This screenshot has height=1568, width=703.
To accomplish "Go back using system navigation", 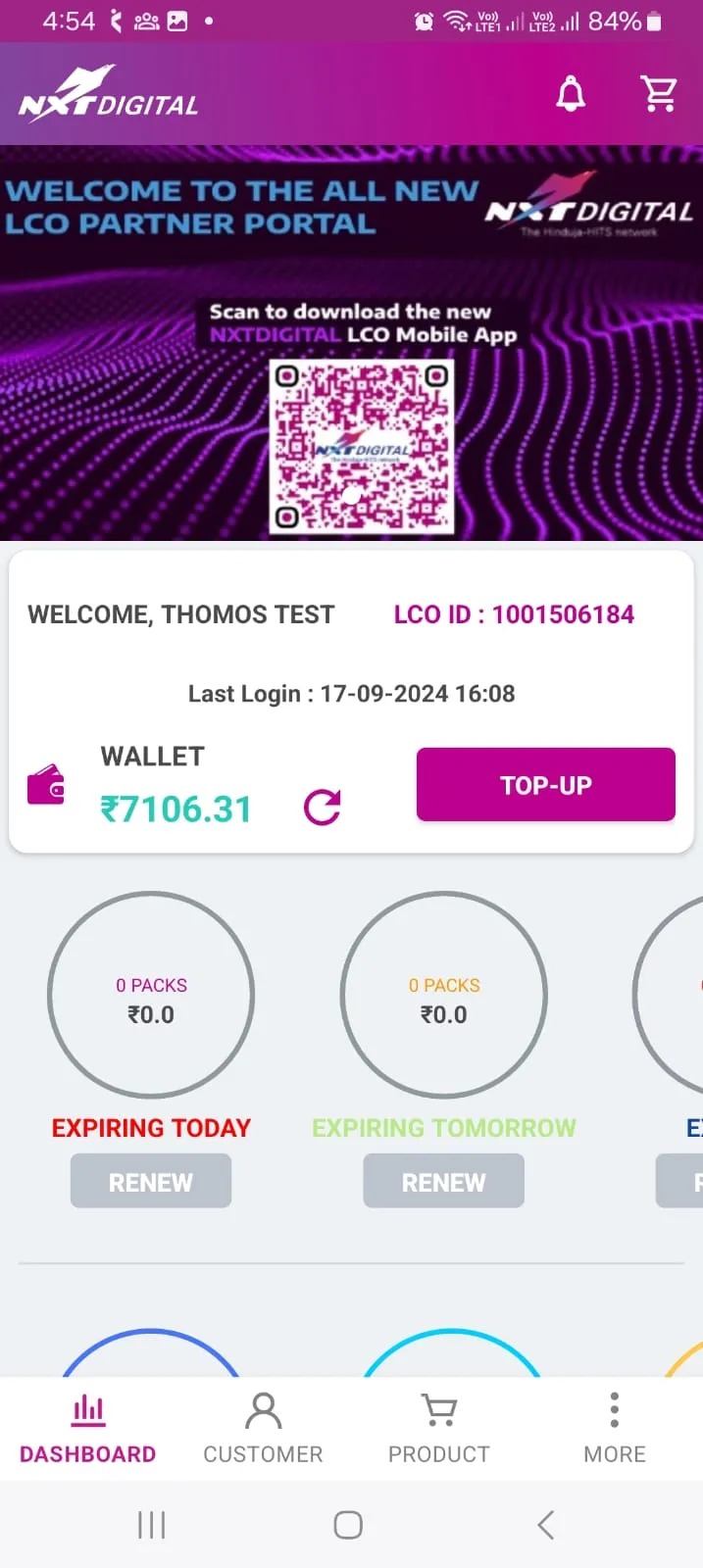I will click(x=546, y=1525).
